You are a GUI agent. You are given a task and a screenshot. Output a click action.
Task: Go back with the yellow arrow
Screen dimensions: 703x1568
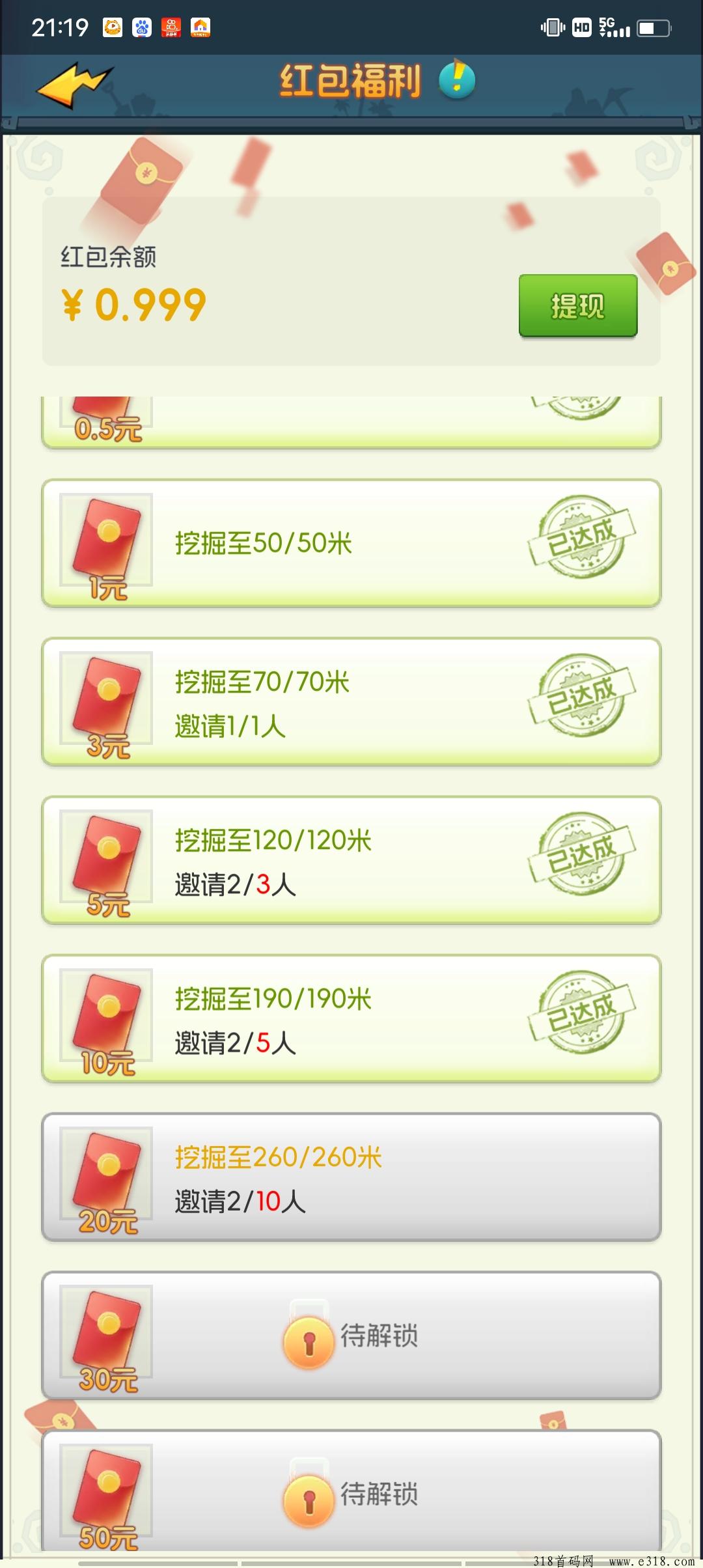click(74, 85)
